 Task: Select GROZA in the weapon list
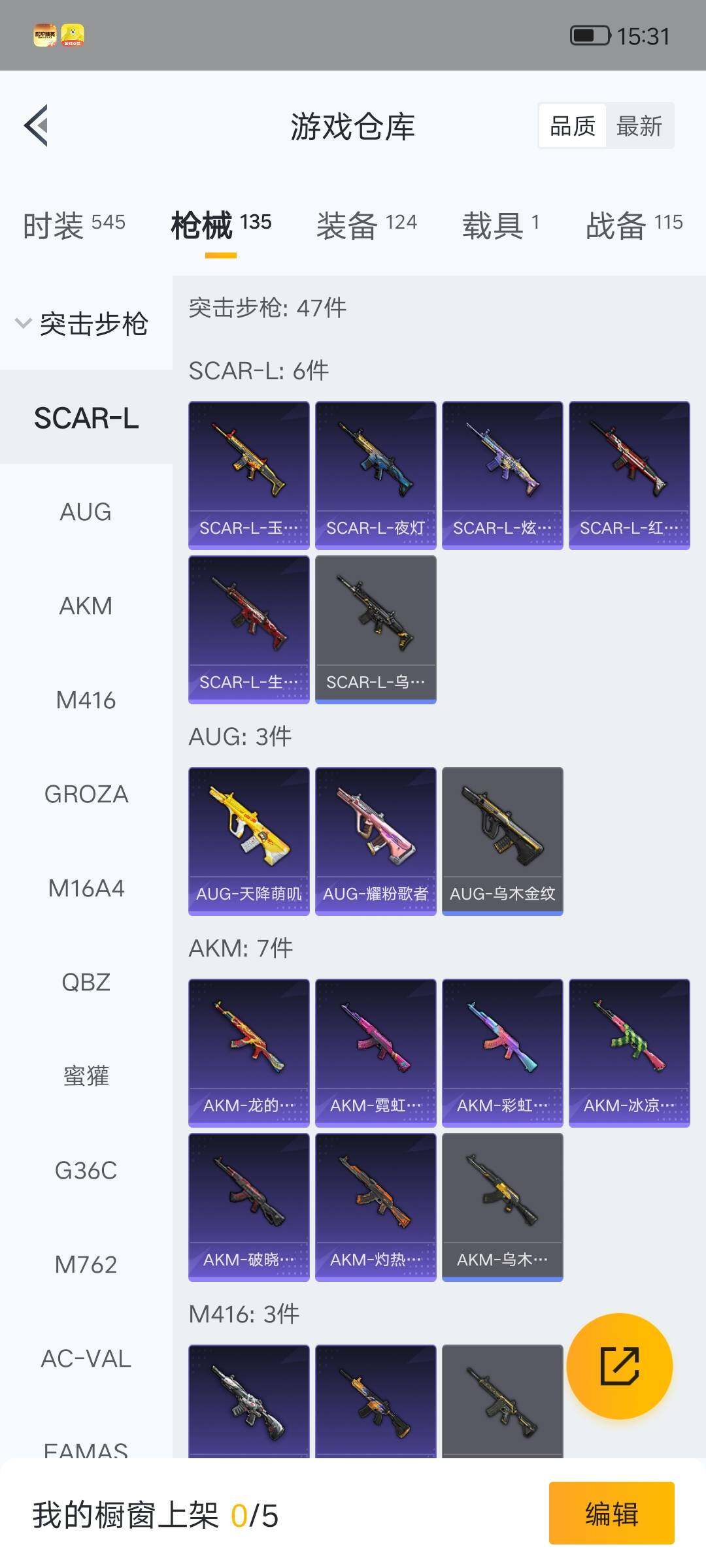coord(86,794)
